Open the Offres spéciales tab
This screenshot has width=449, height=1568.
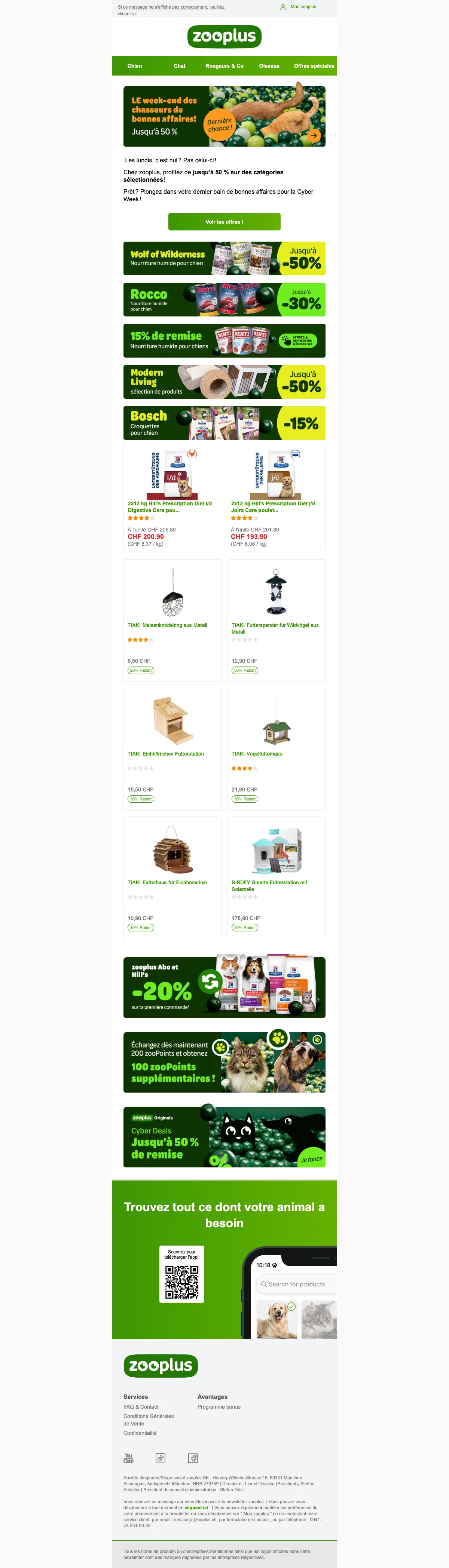[314, 66]
